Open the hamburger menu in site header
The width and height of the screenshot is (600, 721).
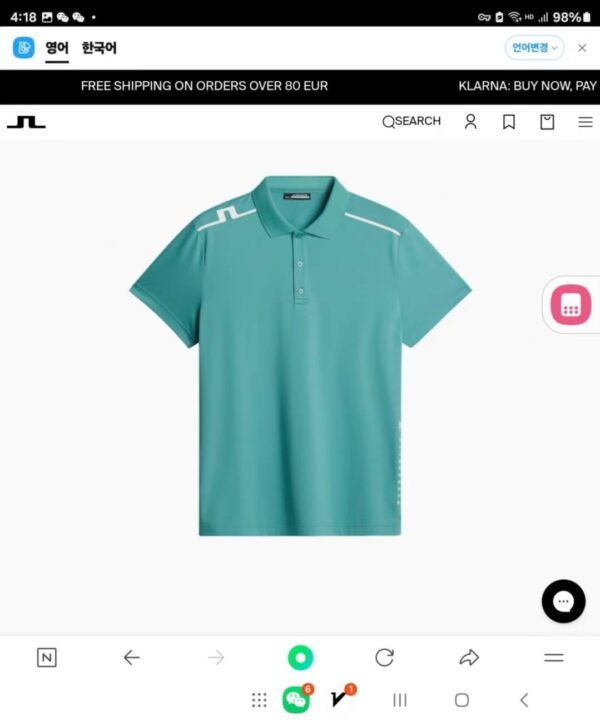click(586, 121)
